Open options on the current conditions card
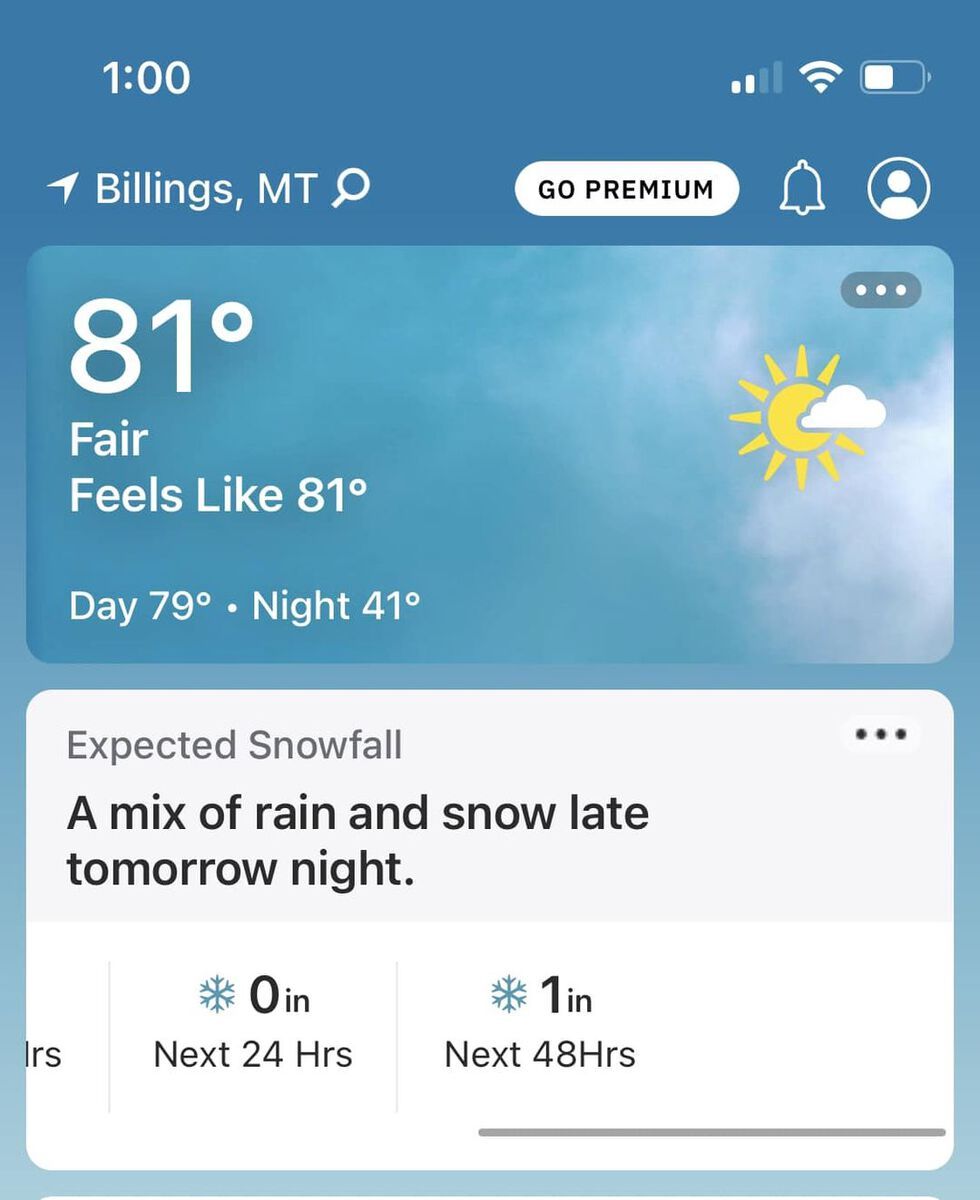This screenshot has height=1200, width=980. click(880, 291)
